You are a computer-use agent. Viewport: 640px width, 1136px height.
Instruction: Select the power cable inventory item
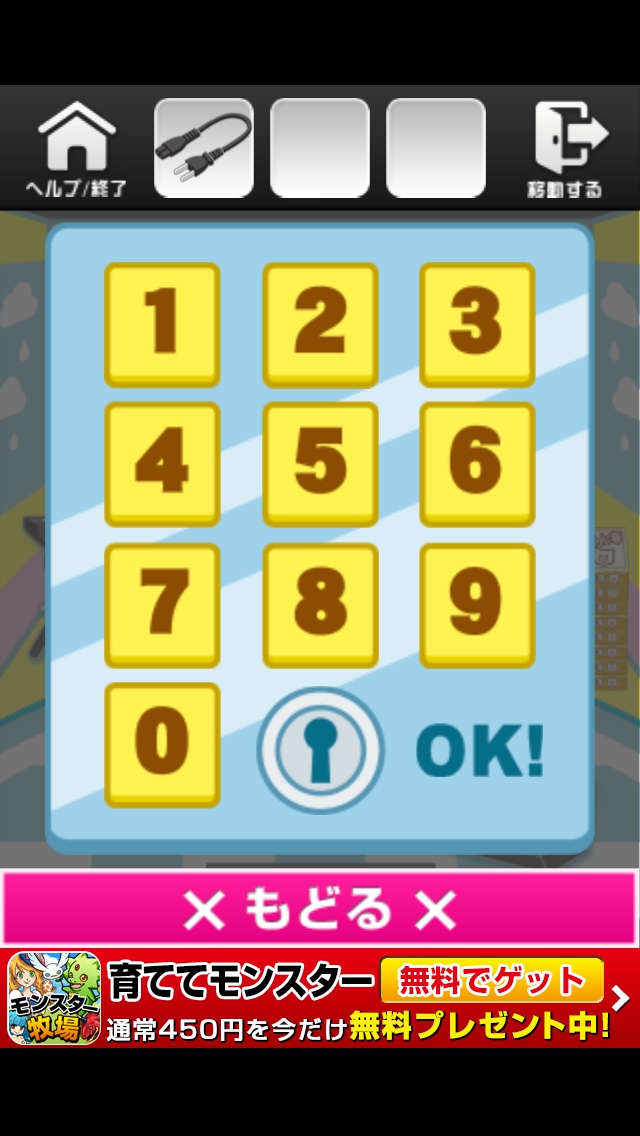tap(204, 148)
